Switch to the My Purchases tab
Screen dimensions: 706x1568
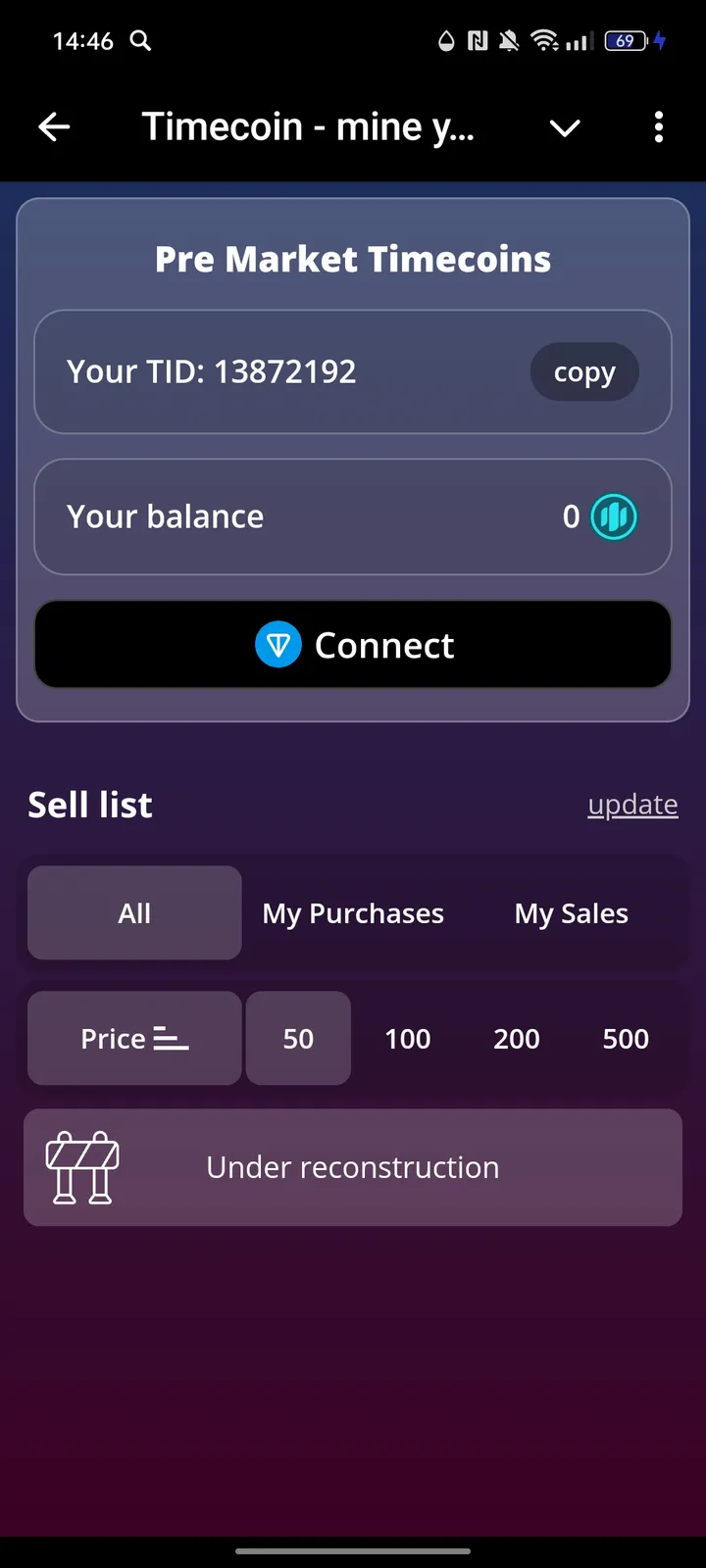click(x=352, y=912)
